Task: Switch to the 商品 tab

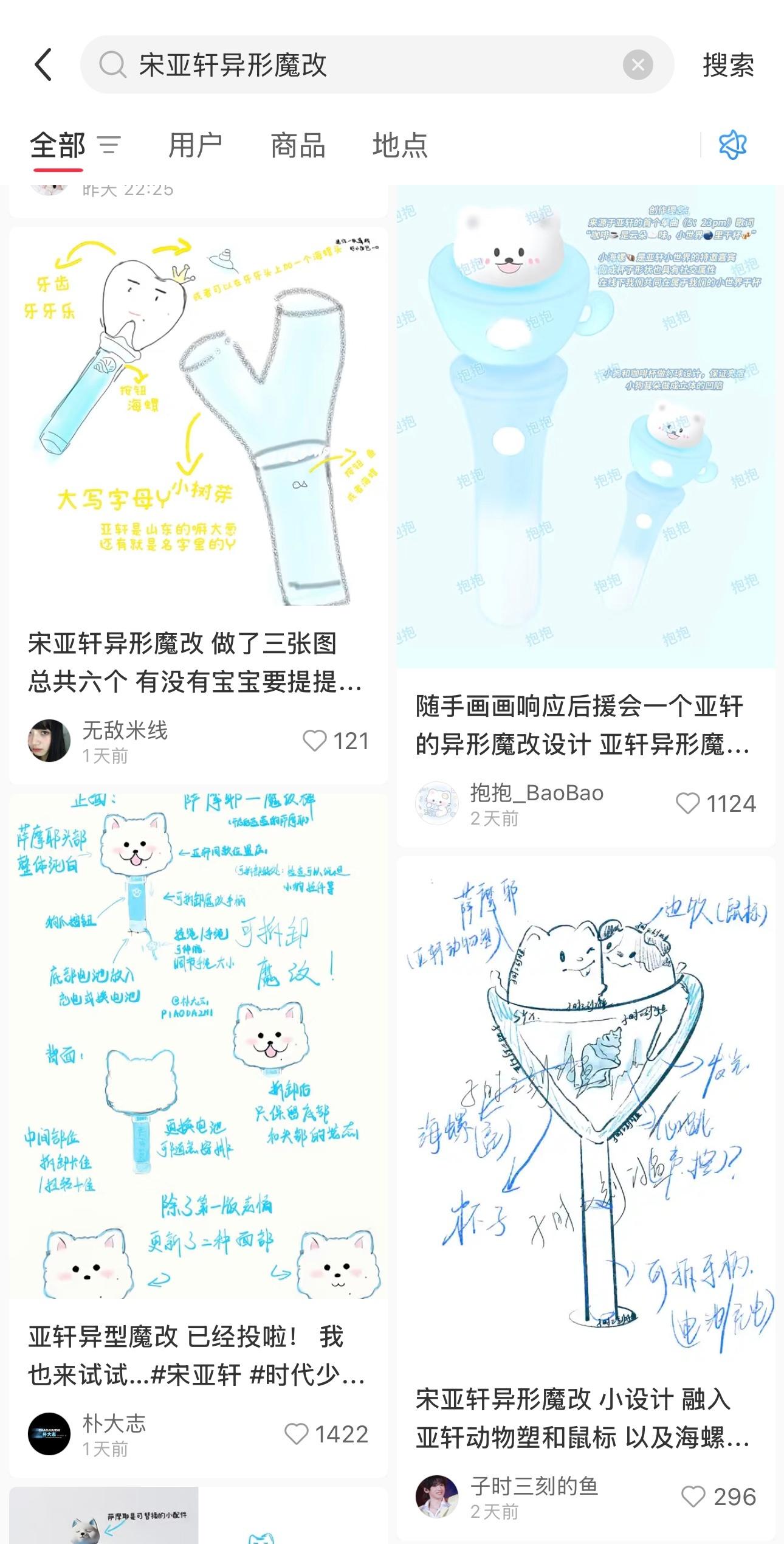Action: click(x=298, y=146)
